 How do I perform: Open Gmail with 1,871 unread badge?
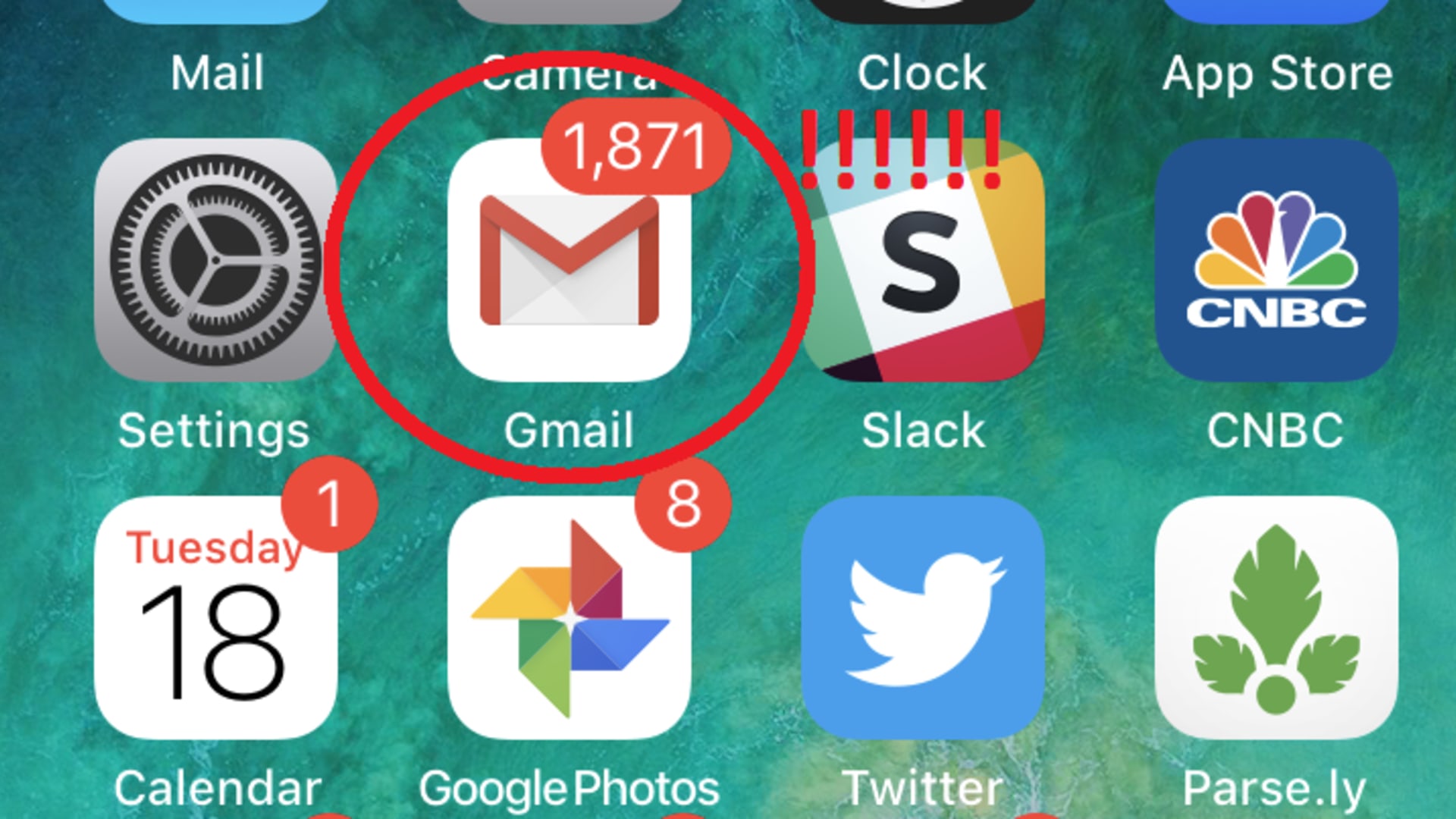pos(569,259)
